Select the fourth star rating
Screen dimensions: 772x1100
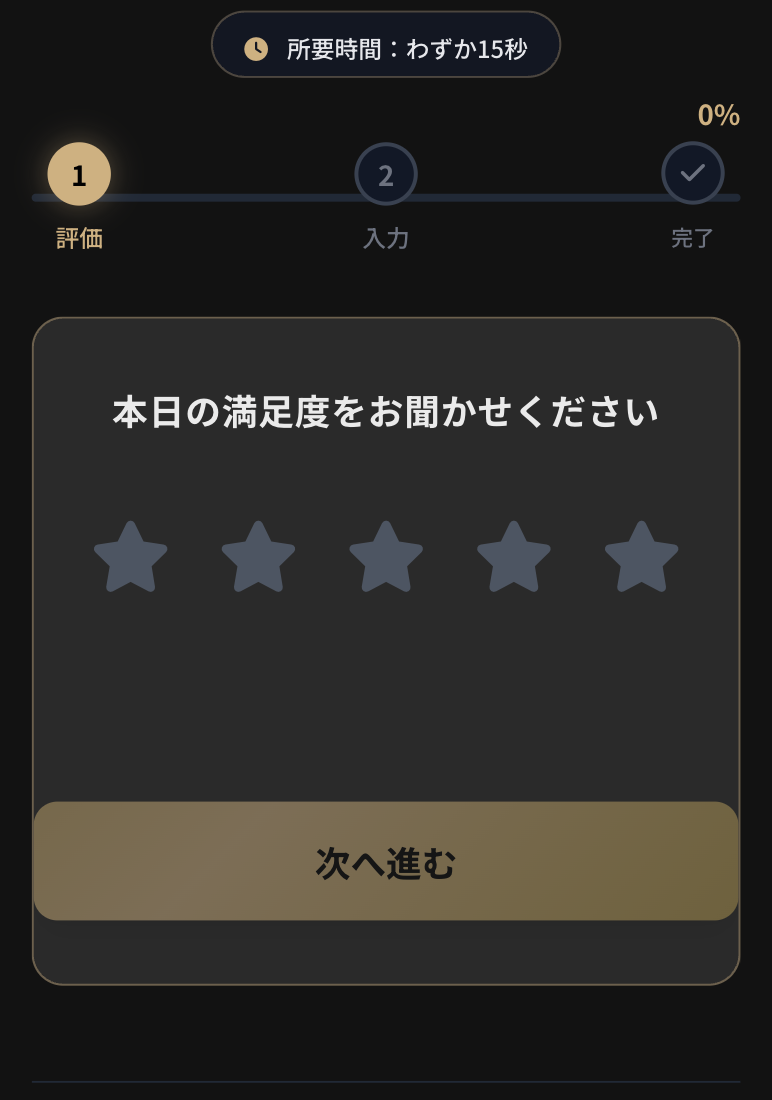(x=514, y=557)
